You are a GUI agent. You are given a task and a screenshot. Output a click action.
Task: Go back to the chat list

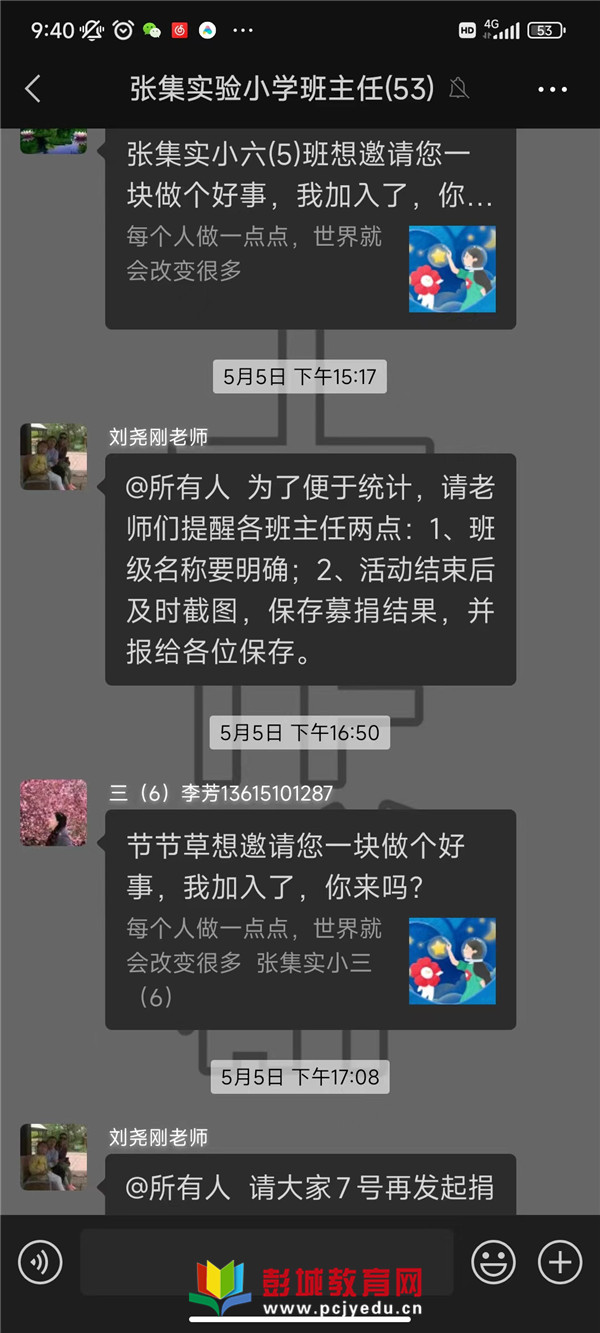(33, 89)
